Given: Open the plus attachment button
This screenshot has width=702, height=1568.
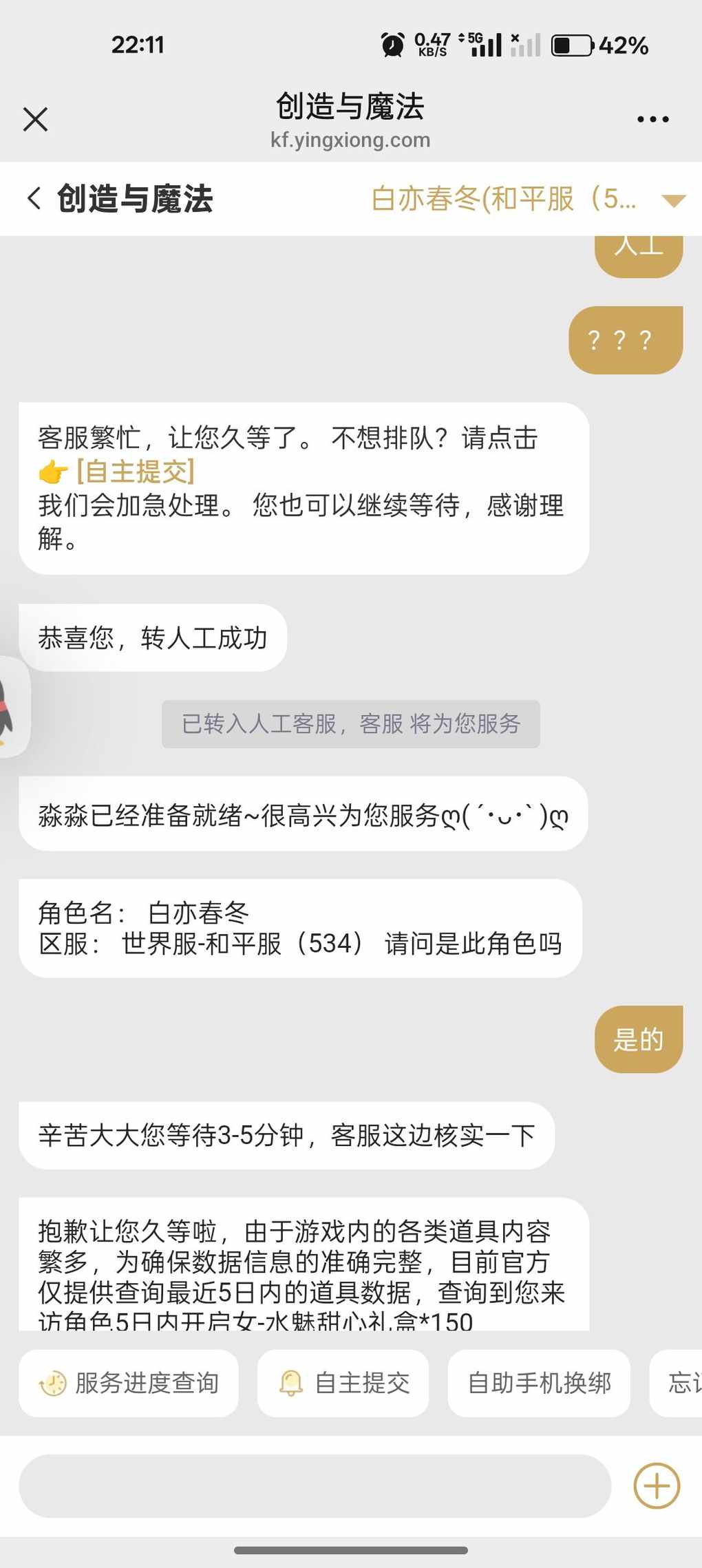Looking at the screenshot, I should (x=657, y=1485).
